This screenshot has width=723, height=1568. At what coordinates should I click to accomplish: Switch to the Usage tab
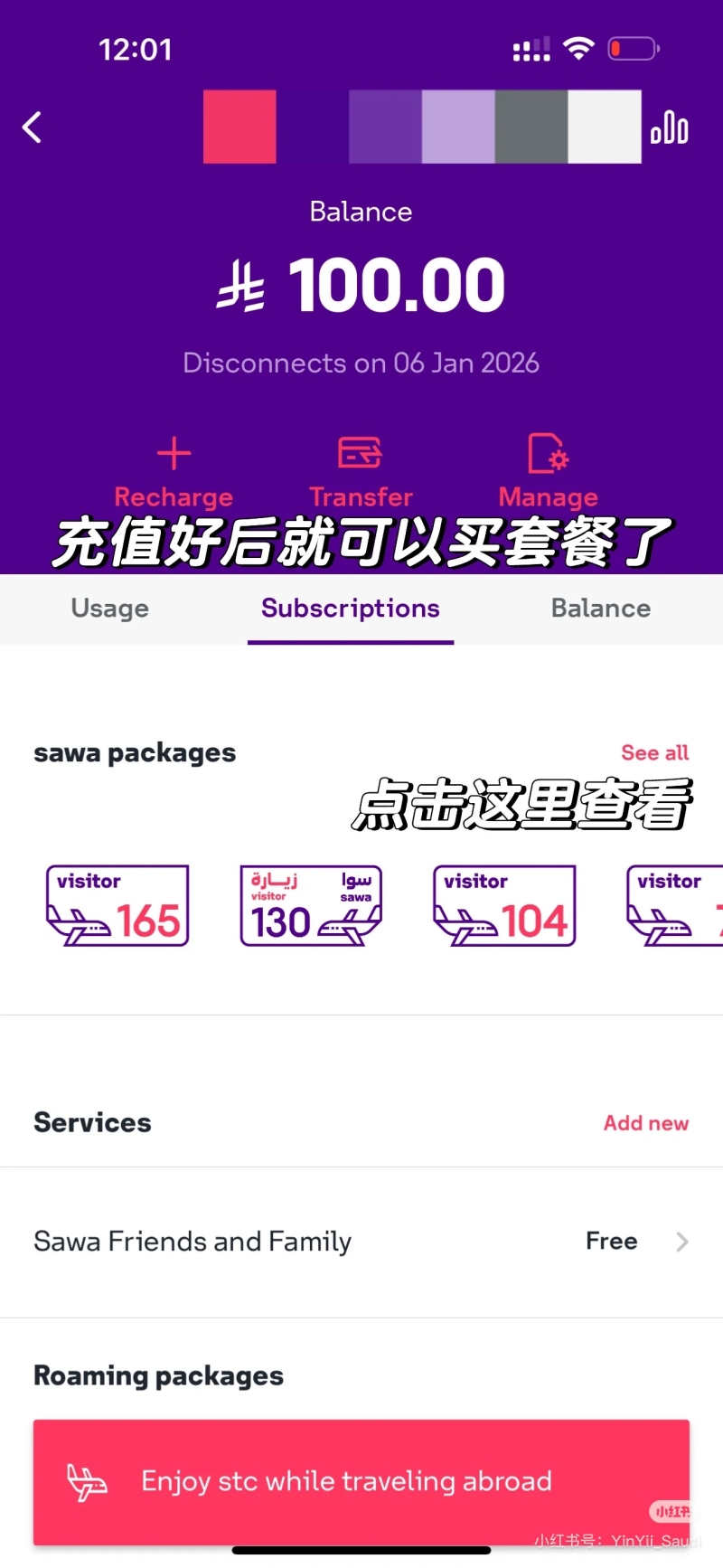coord(110,609)
